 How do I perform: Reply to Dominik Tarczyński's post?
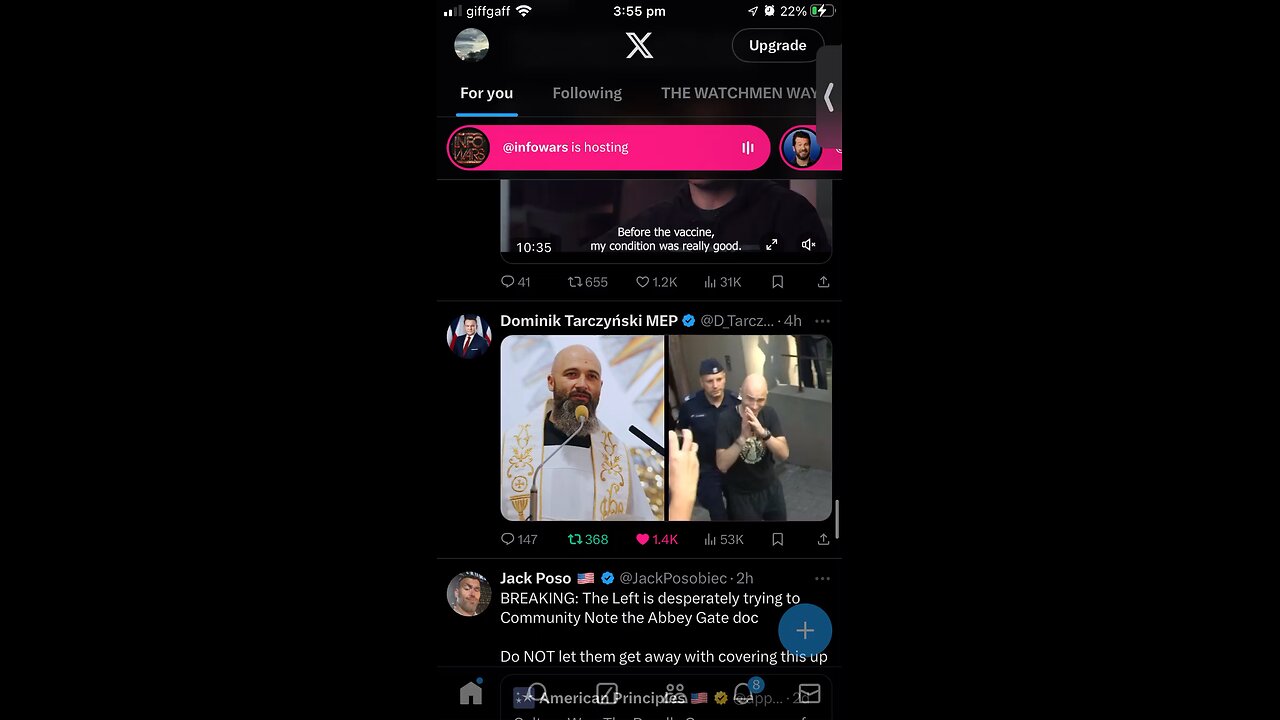[518, 539]
